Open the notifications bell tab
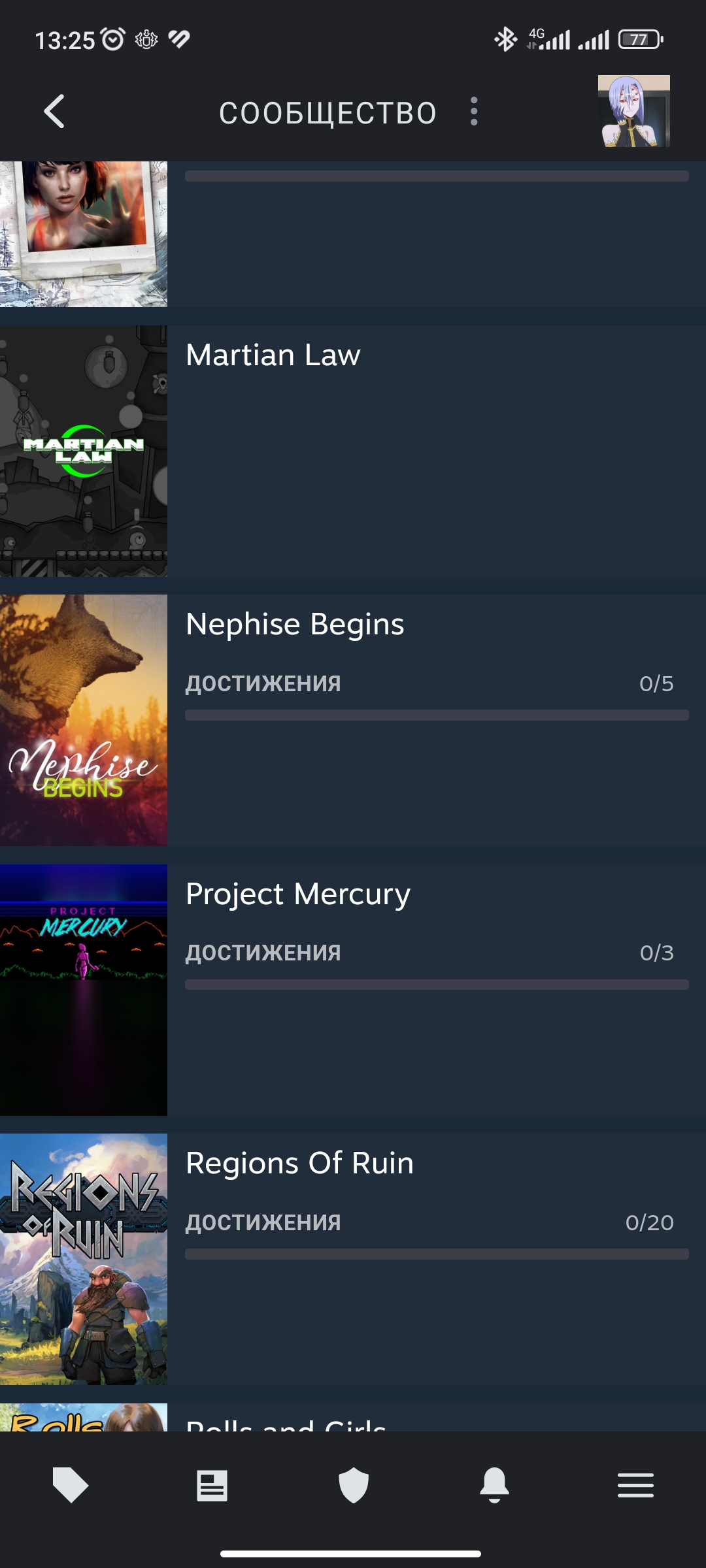Image resolution: width=706 pixels, height=1568 pixels. pyautogui.click(x=494, y=1485)
